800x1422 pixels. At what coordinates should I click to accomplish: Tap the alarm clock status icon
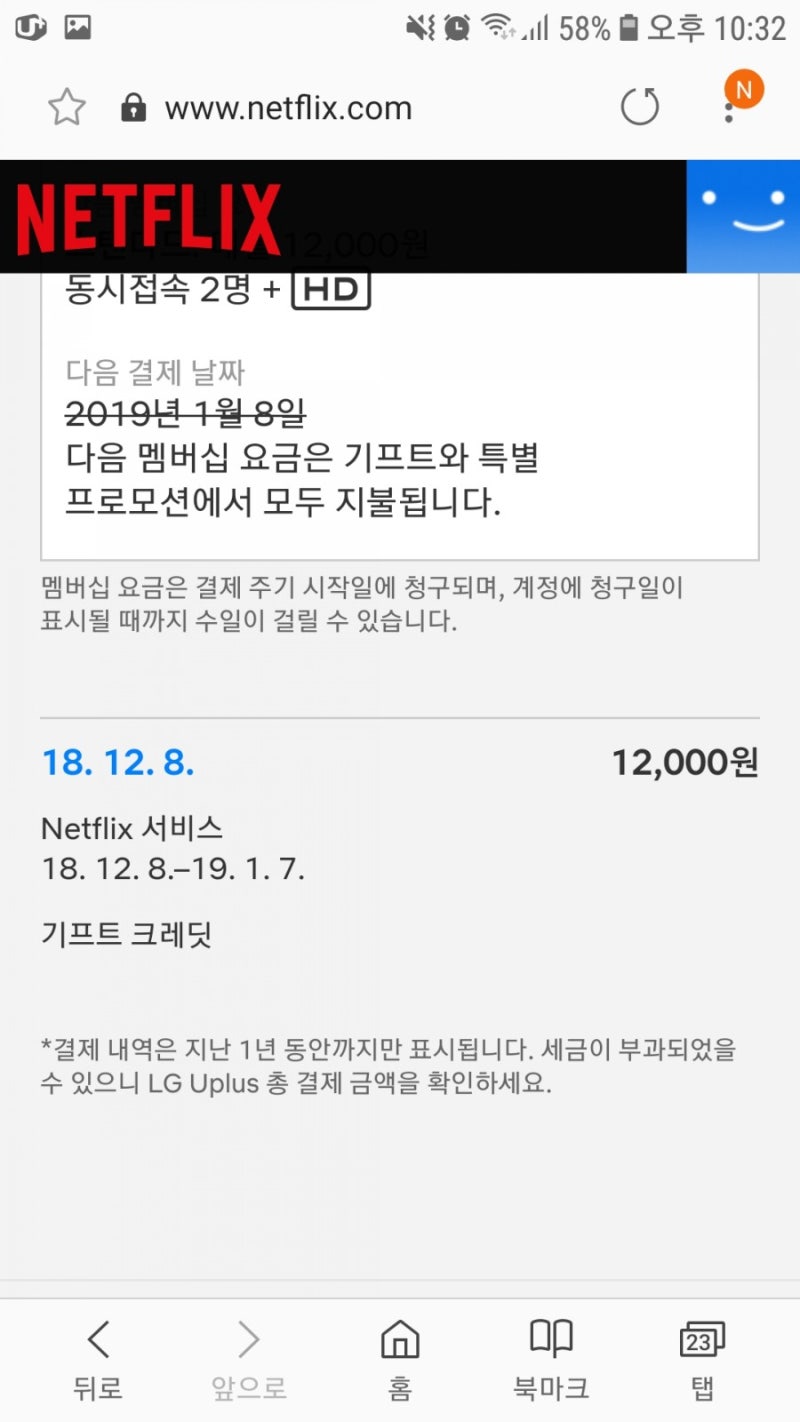[455, 30]
